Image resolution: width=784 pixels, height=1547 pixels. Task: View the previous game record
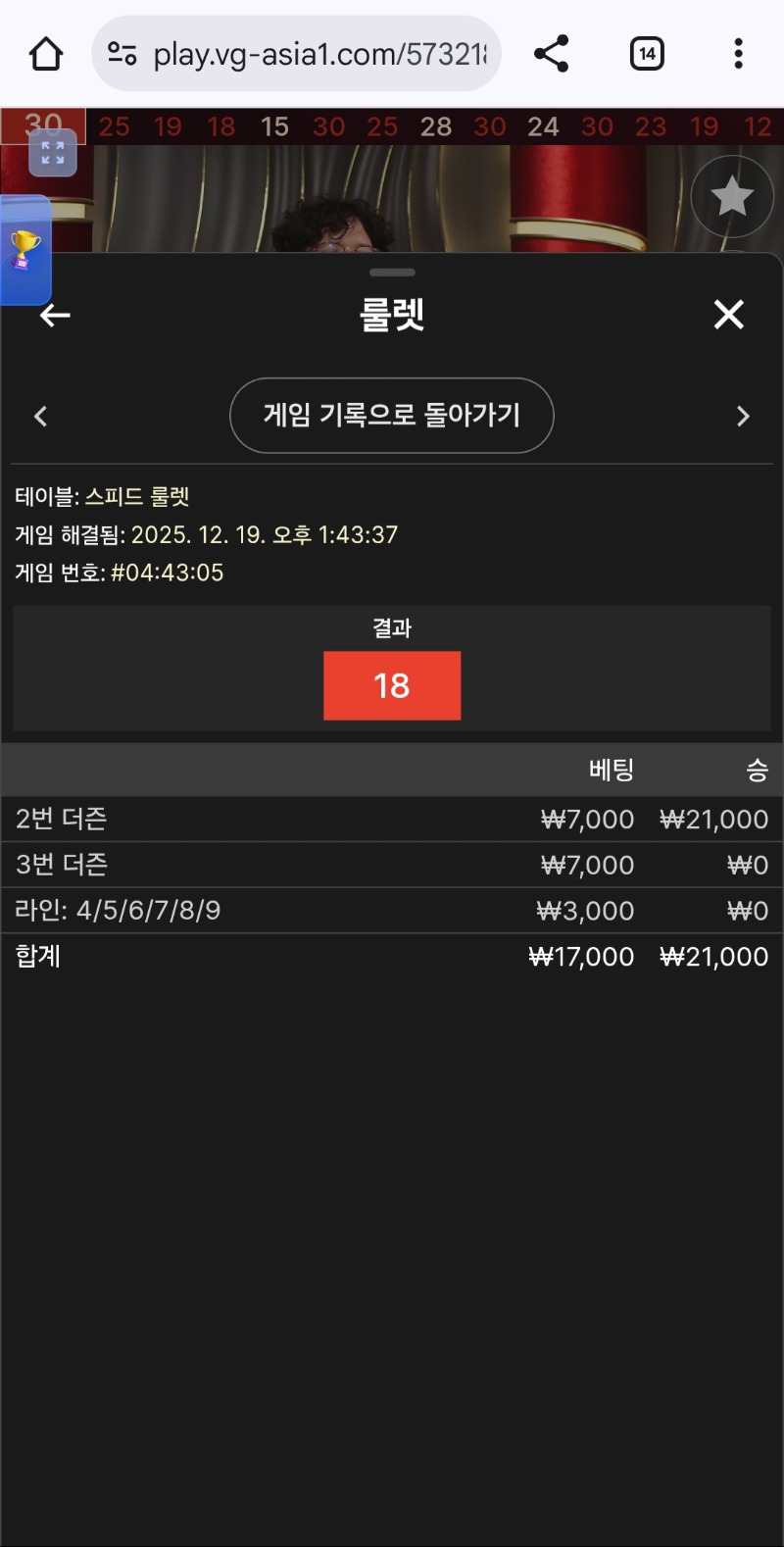[x=41, y=417]
